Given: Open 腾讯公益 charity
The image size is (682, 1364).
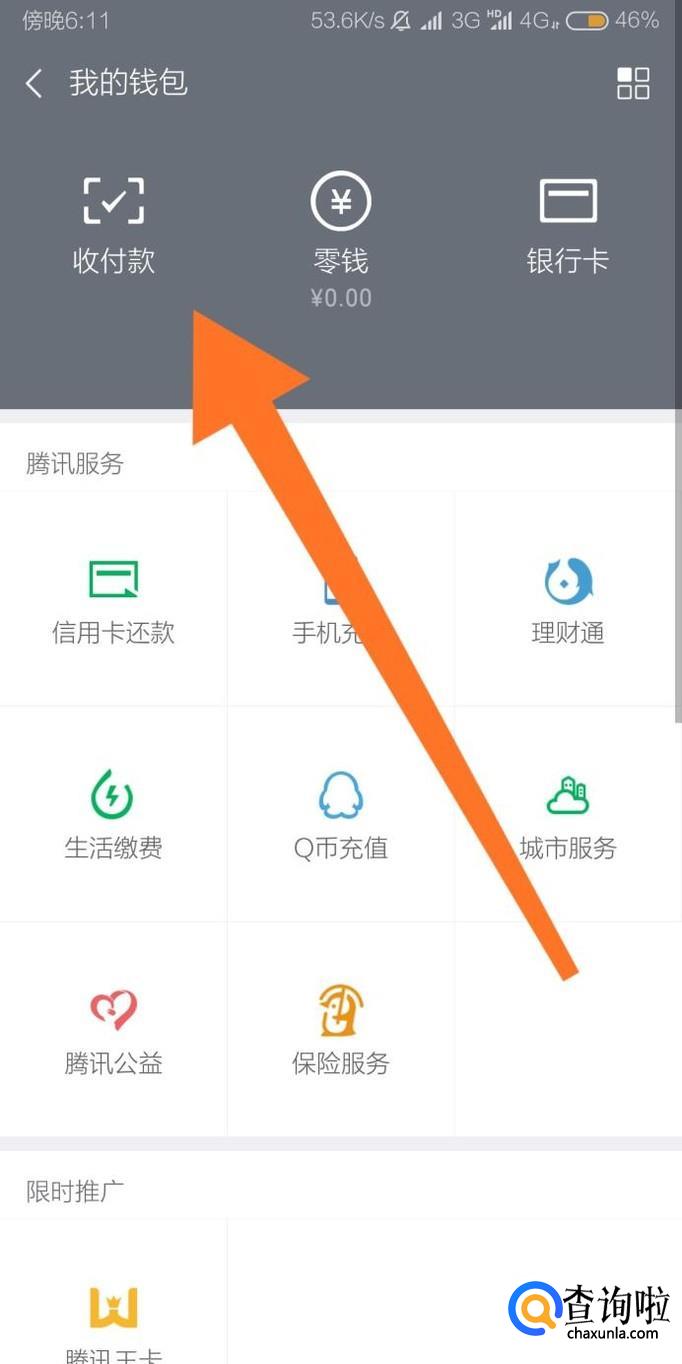Looking at the screenshot, I should click(113, 1030).
